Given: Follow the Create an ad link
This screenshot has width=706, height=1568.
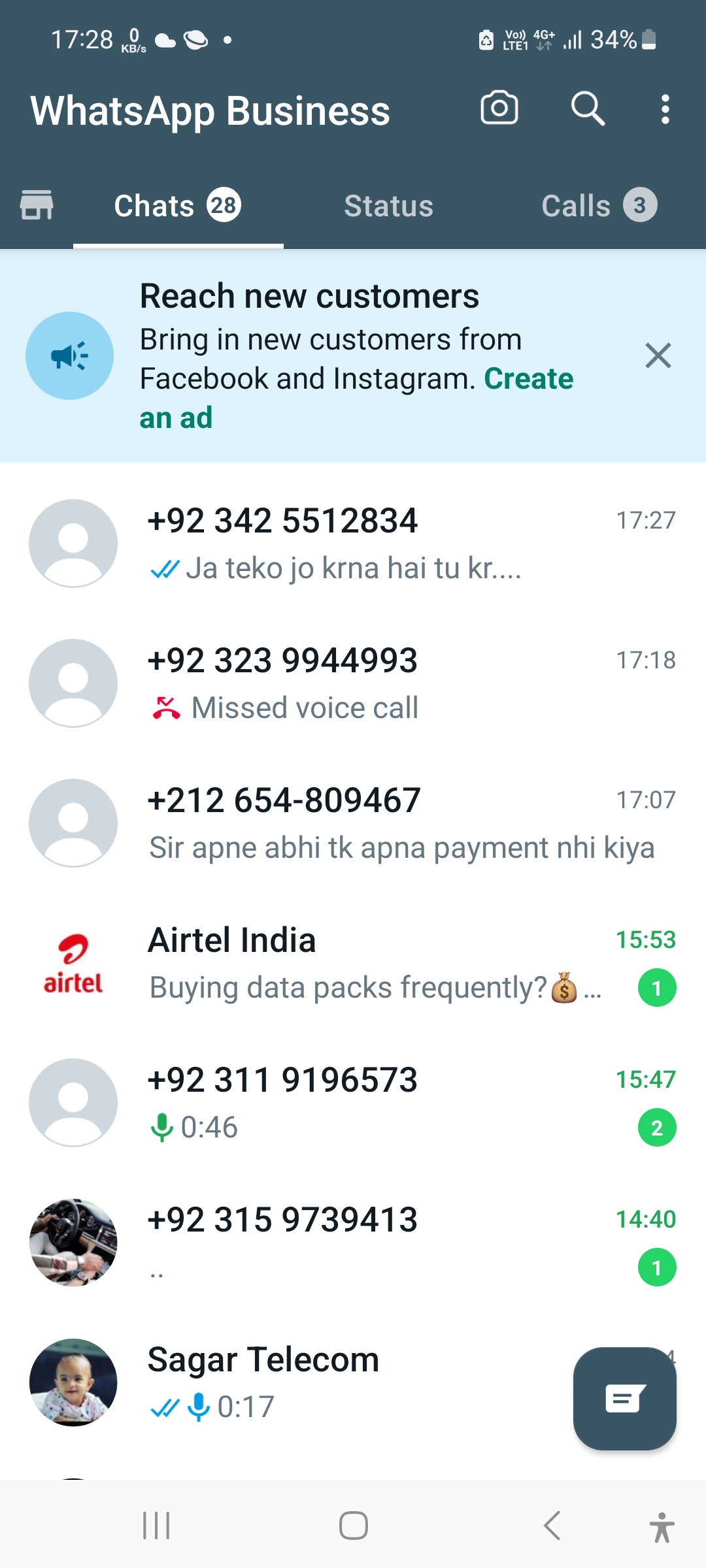Looking at the screenshot, I should (x=528, y=379).
